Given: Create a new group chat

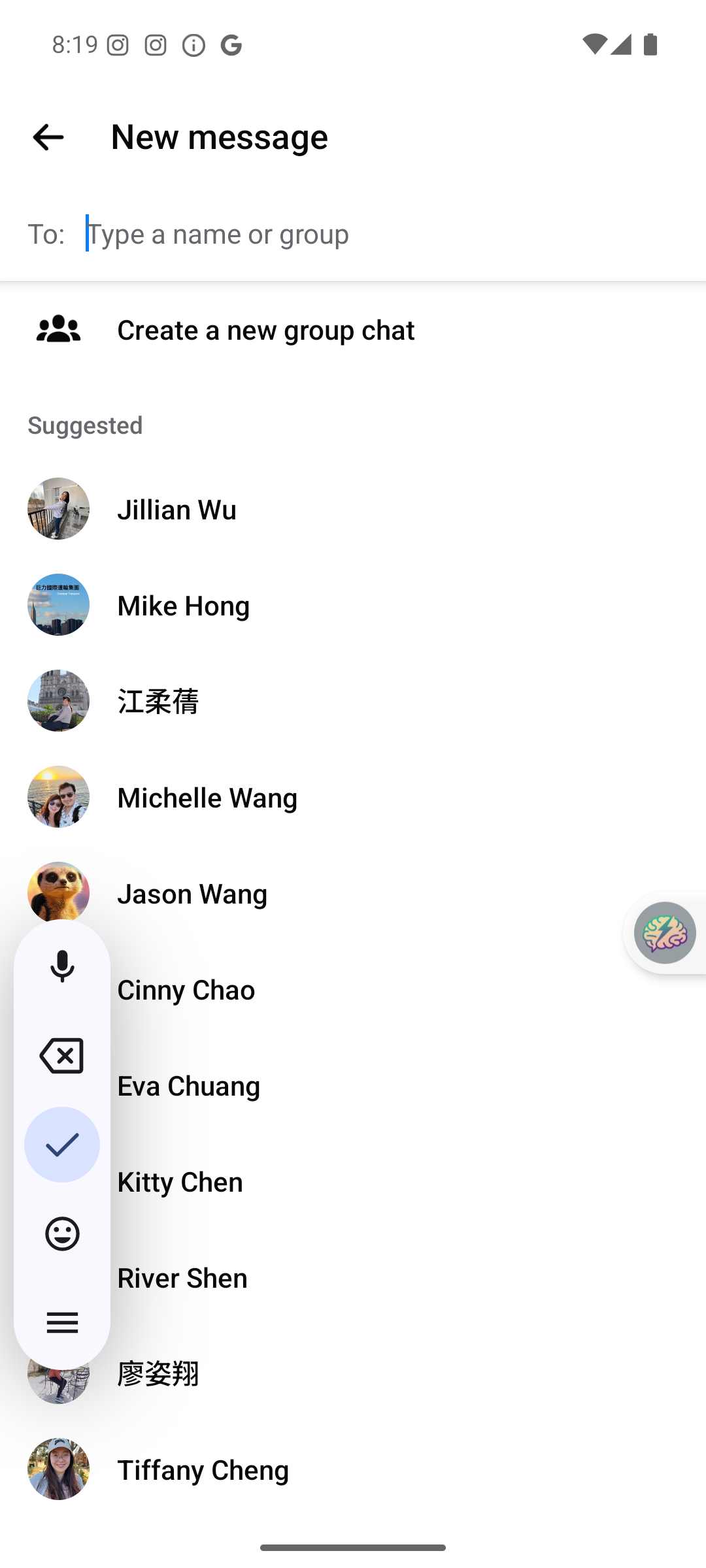Looking at the screenshot, I should click(265, 330).
